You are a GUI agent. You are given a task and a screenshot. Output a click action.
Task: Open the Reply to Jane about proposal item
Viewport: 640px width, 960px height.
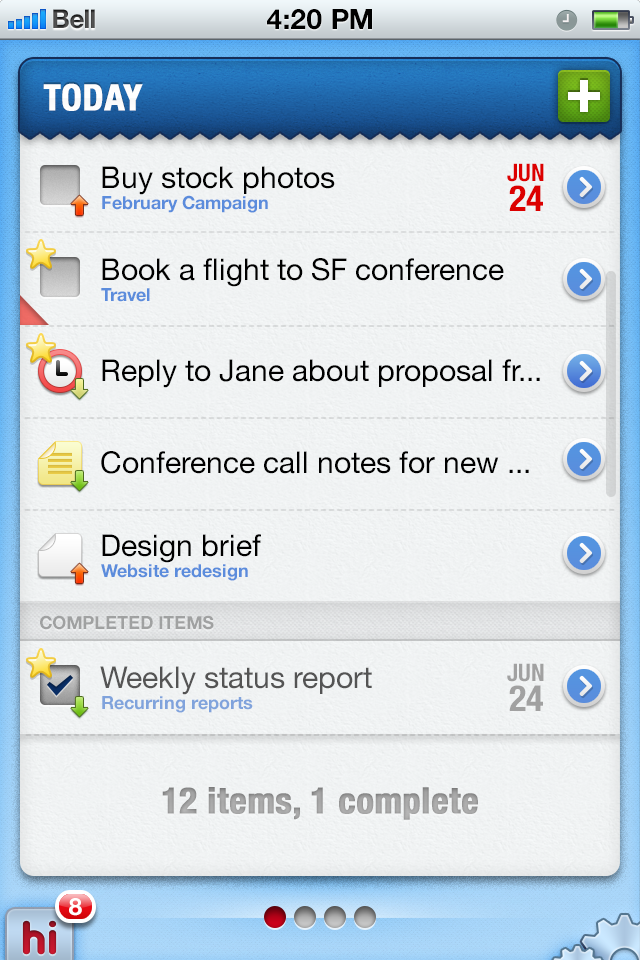[320, 372]
